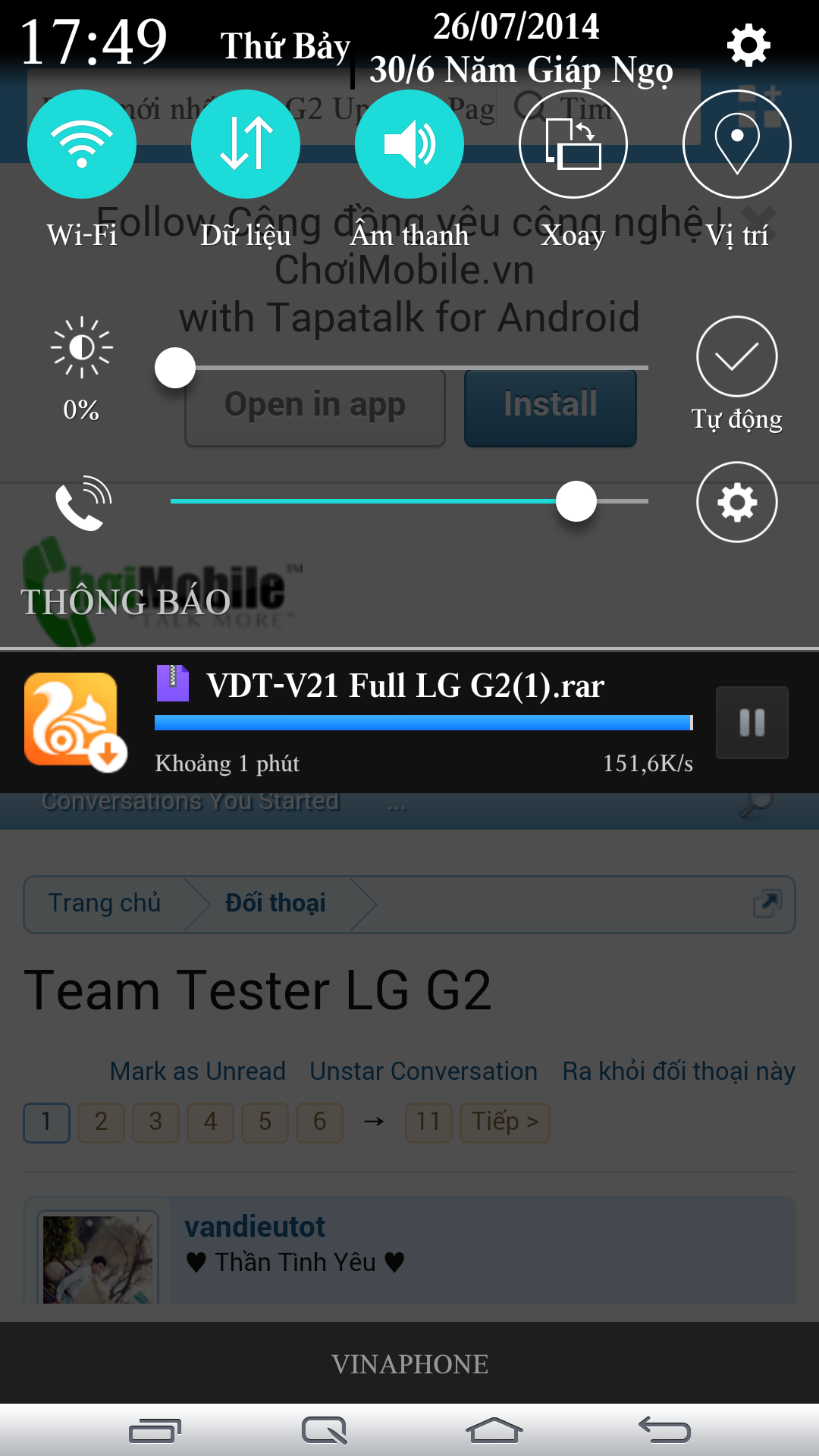The height and width of the screenshot is (1456, 819).
Task: Open sound settings via the lower gear icon
Action: (736, 502)
